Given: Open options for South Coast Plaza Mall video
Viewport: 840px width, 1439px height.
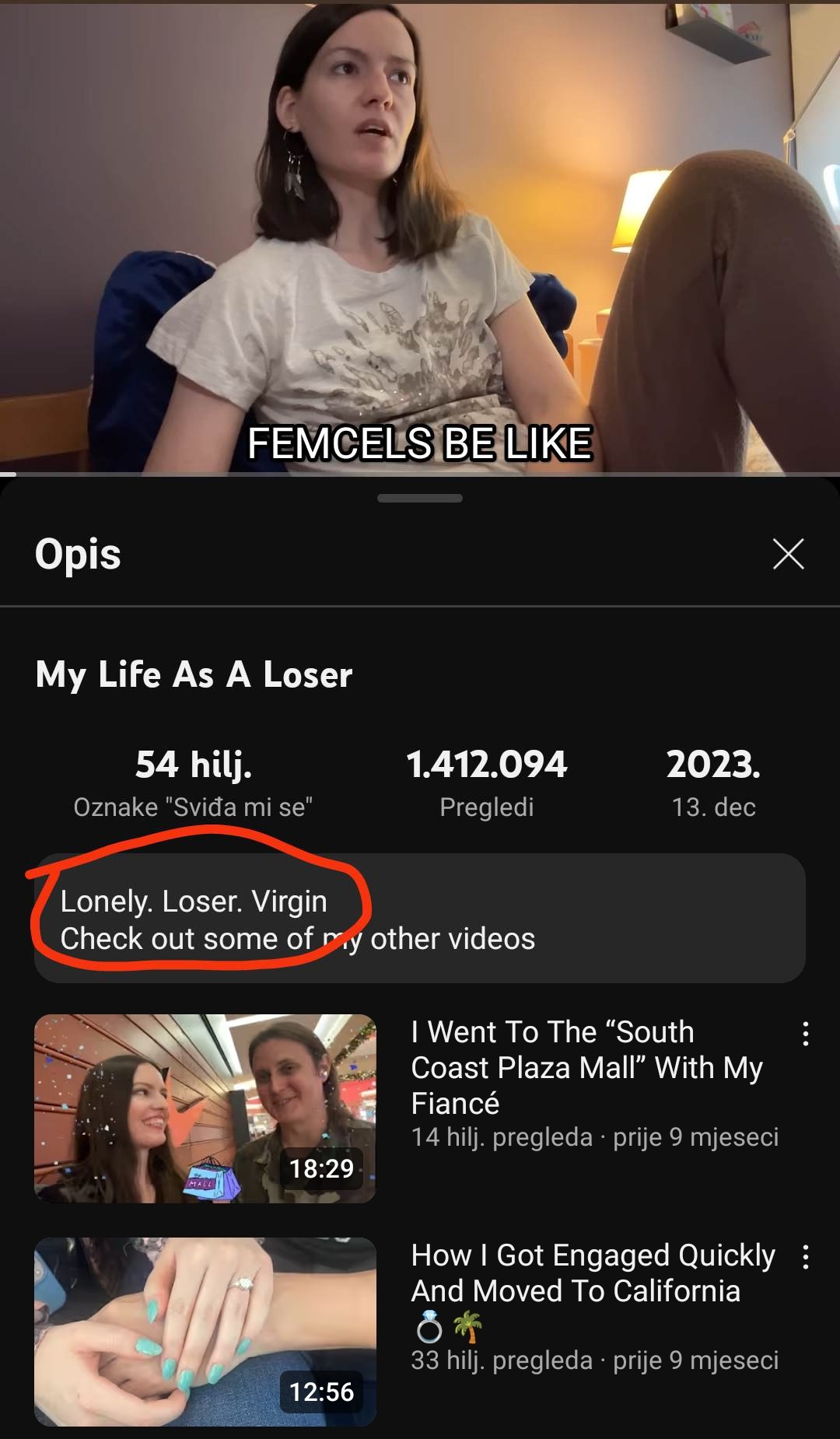Looking at the screenshot, I should tap(806, 1034).
